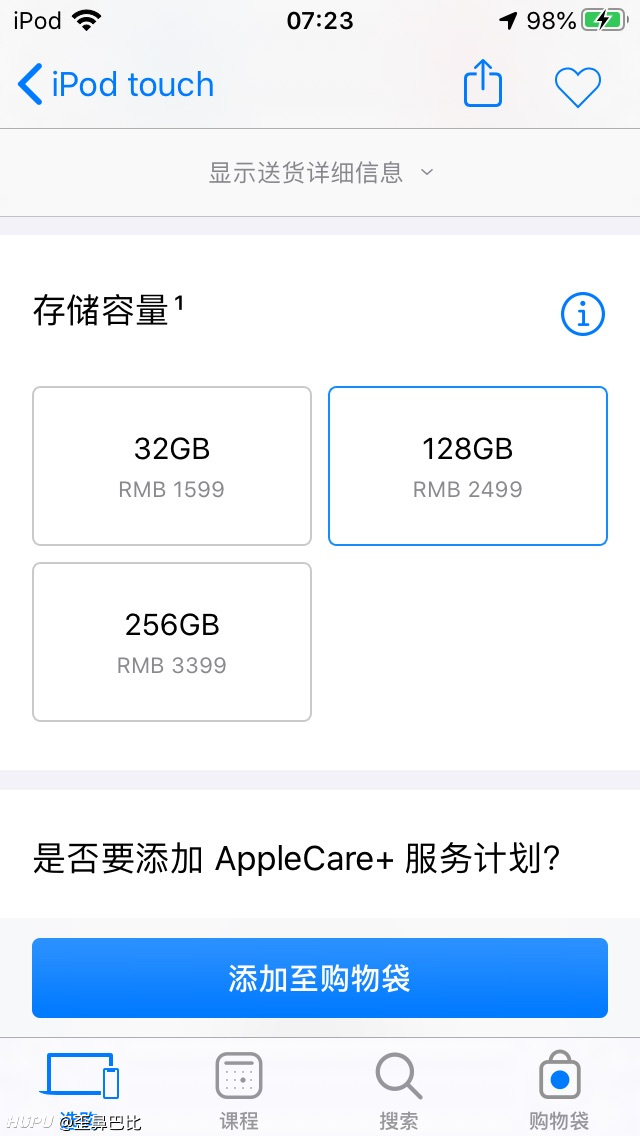
Task: Switch to the 课程 tab
Action: [238, 1090]
